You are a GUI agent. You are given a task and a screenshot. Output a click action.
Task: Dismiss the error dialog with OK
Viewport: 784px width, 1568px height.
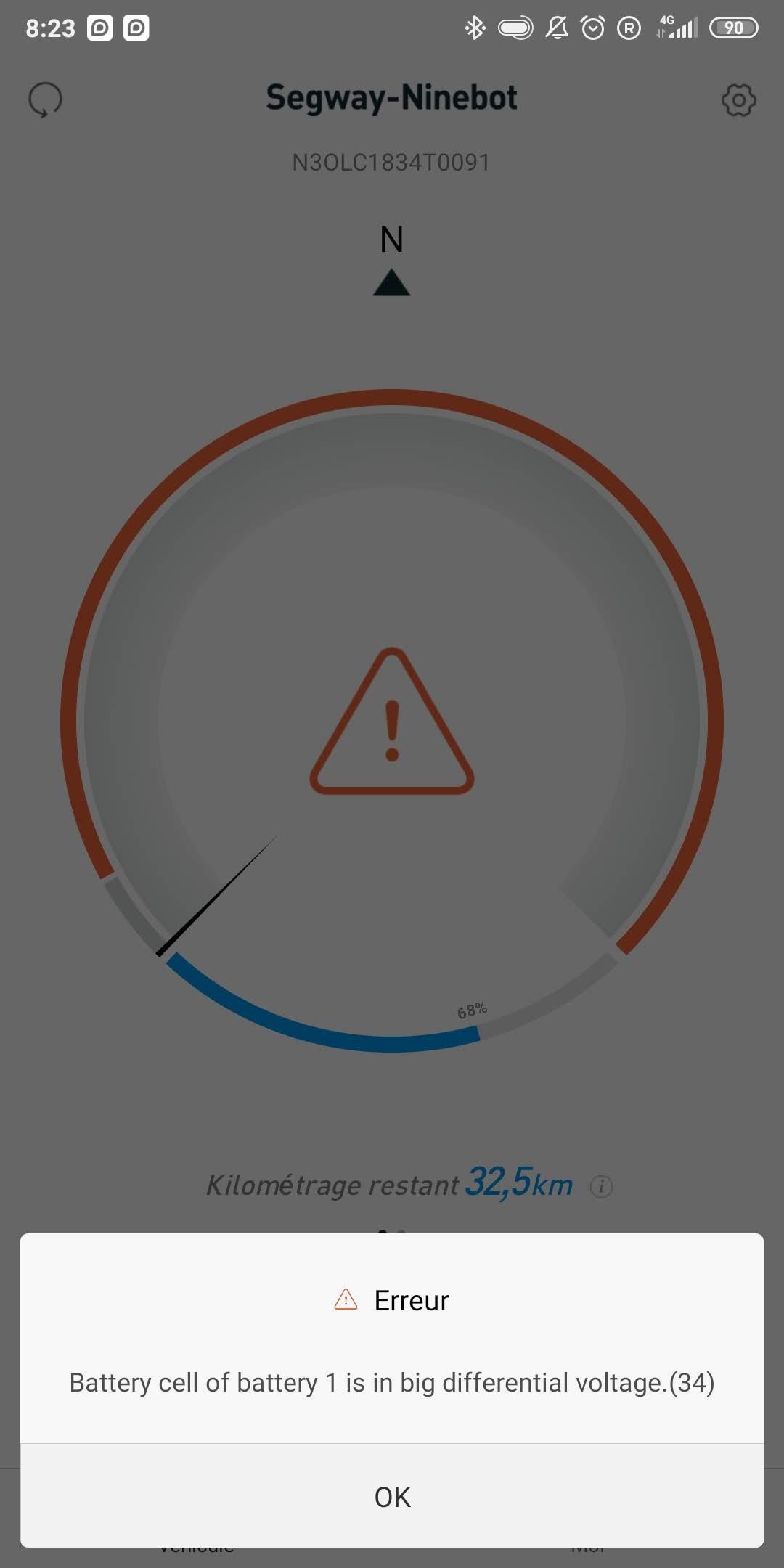coord(392,1497)
